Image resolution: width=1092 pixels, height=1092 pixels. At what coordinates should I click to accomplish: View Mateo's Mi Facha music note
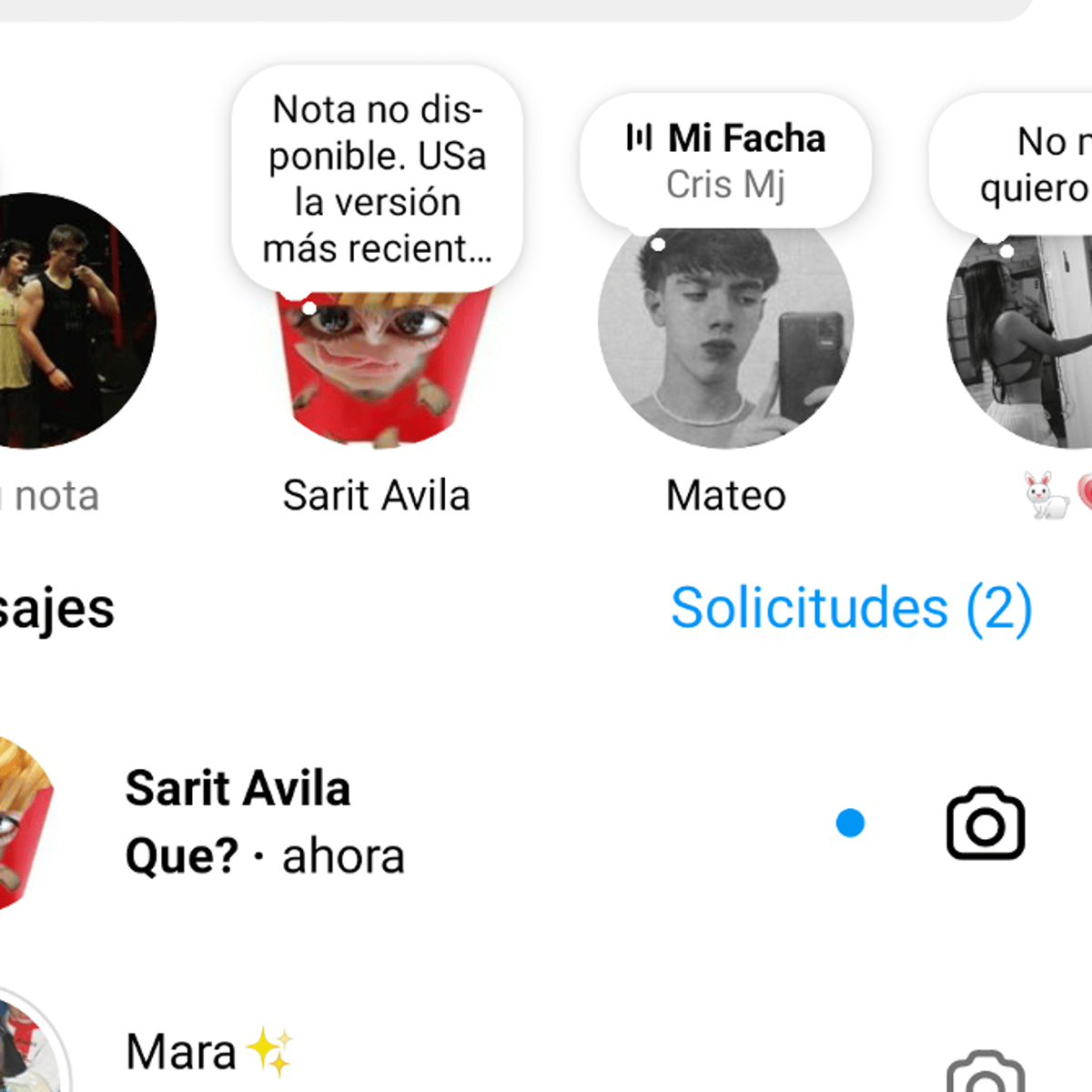coord(725,161)
